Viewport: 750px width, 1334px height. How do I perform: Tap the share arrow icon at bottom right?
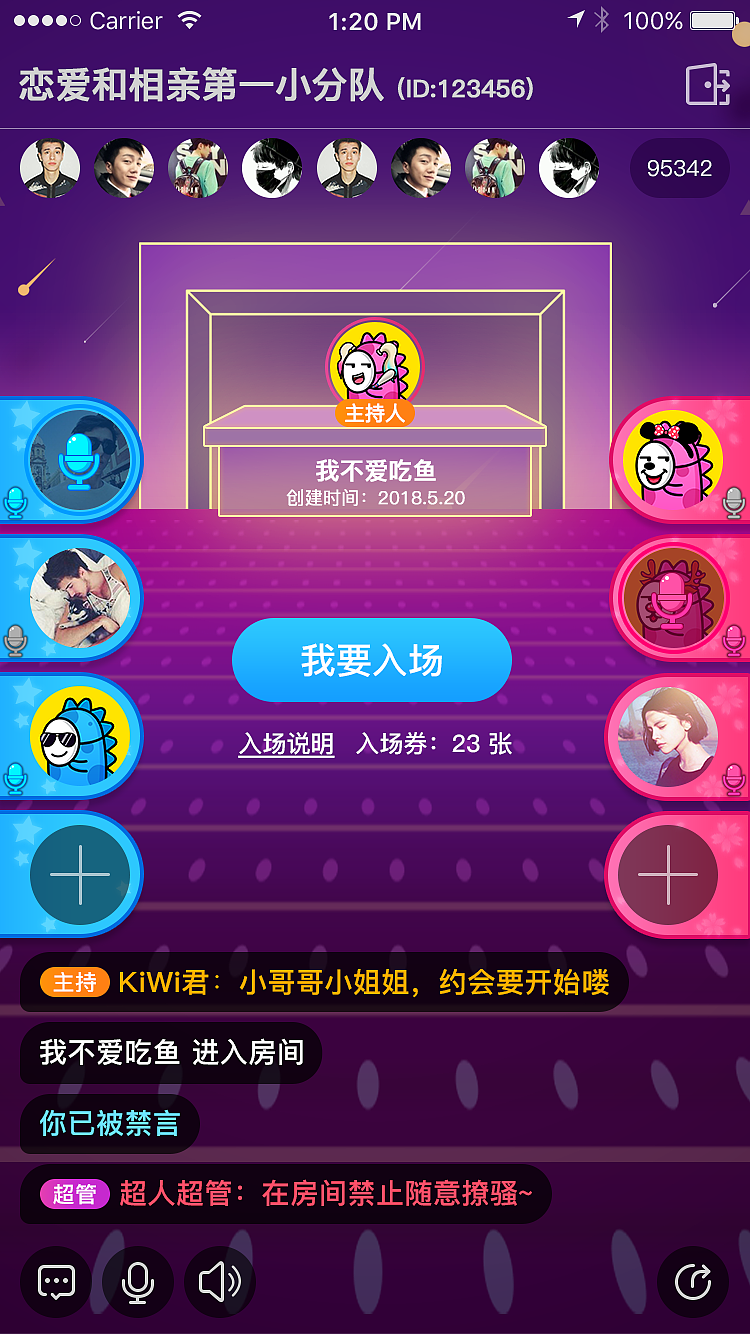(695, 1282)
